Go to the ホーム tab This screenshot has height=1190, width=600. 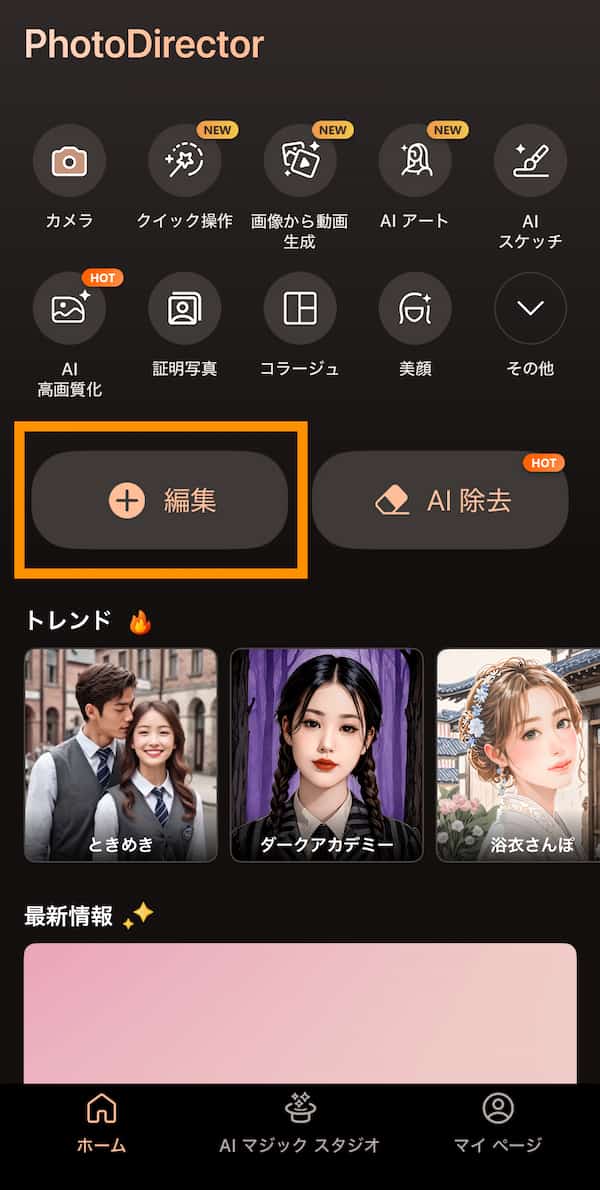coord(101,1122)
